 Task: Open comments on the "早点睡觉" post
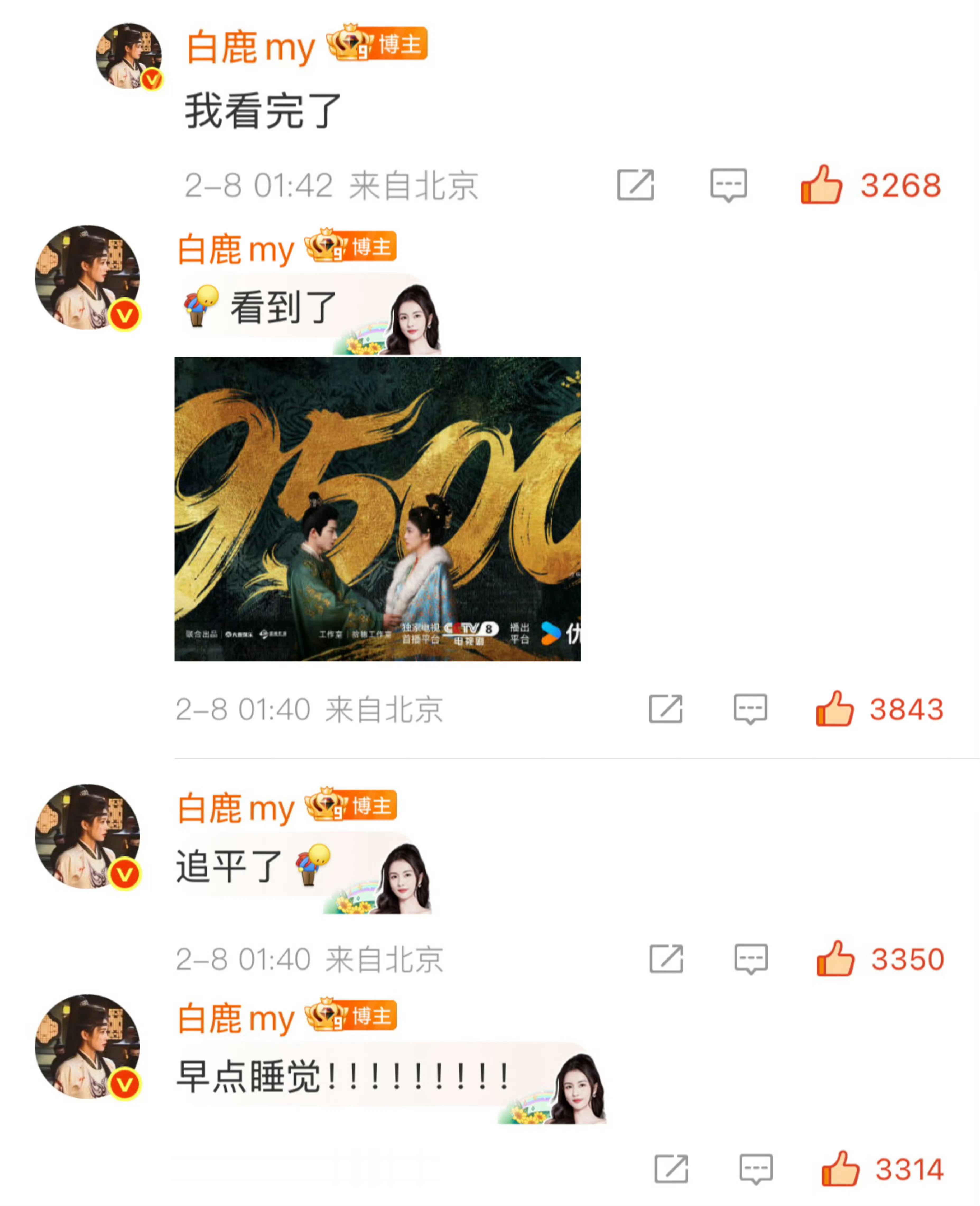coord(756,1170)
